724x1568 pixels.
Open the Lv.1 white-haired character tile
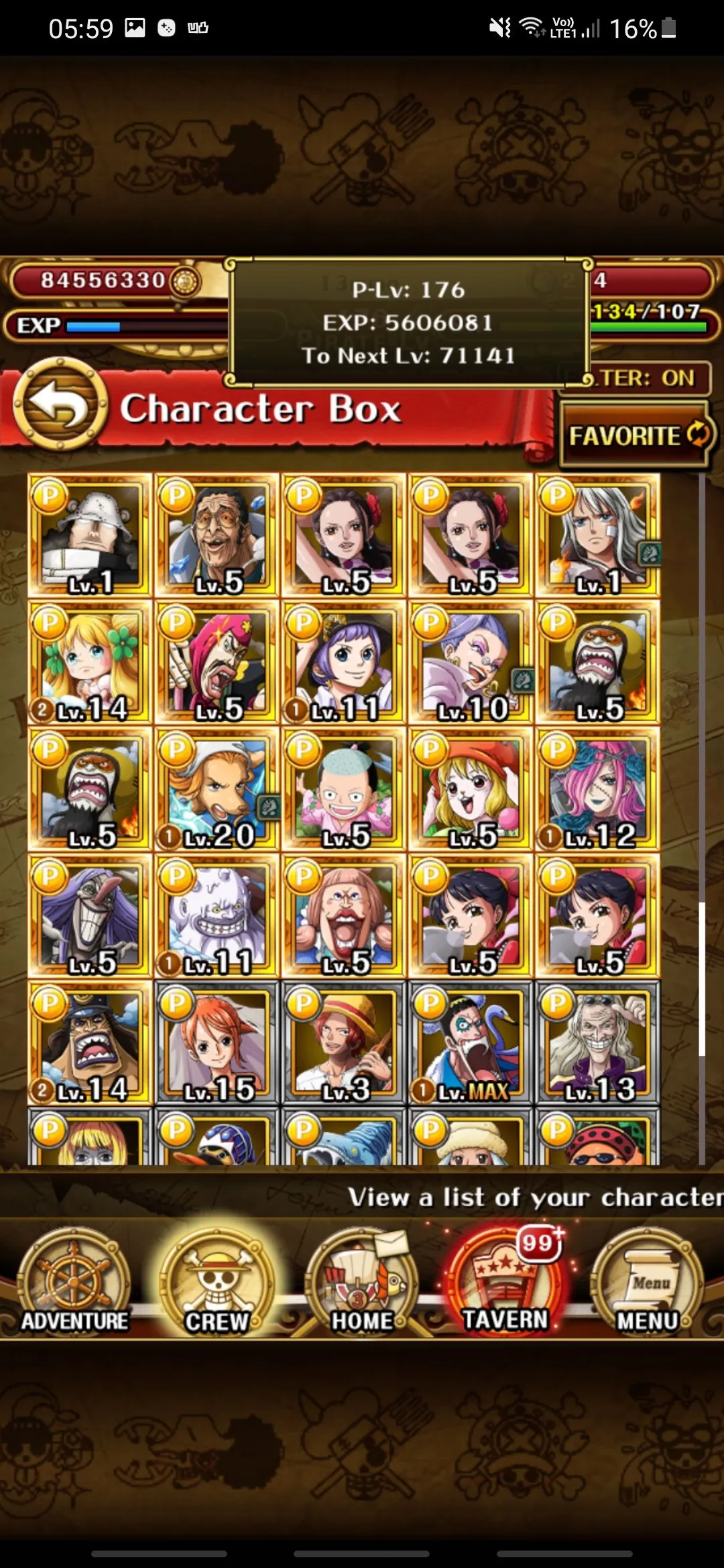pyautogui.click(x=597, y=535)
